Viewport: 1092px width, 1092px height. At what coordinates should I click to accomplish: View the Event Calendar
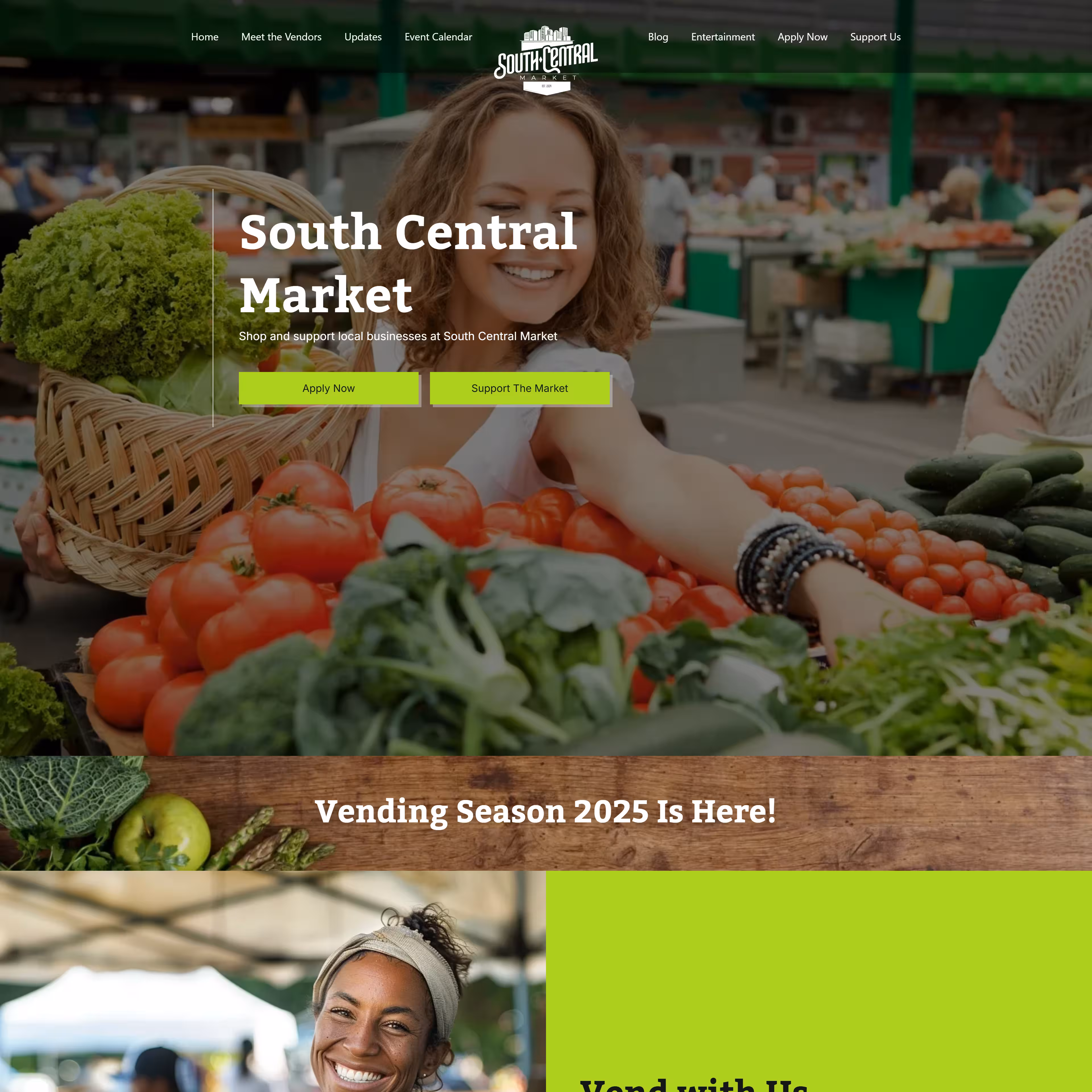(438, 37)
